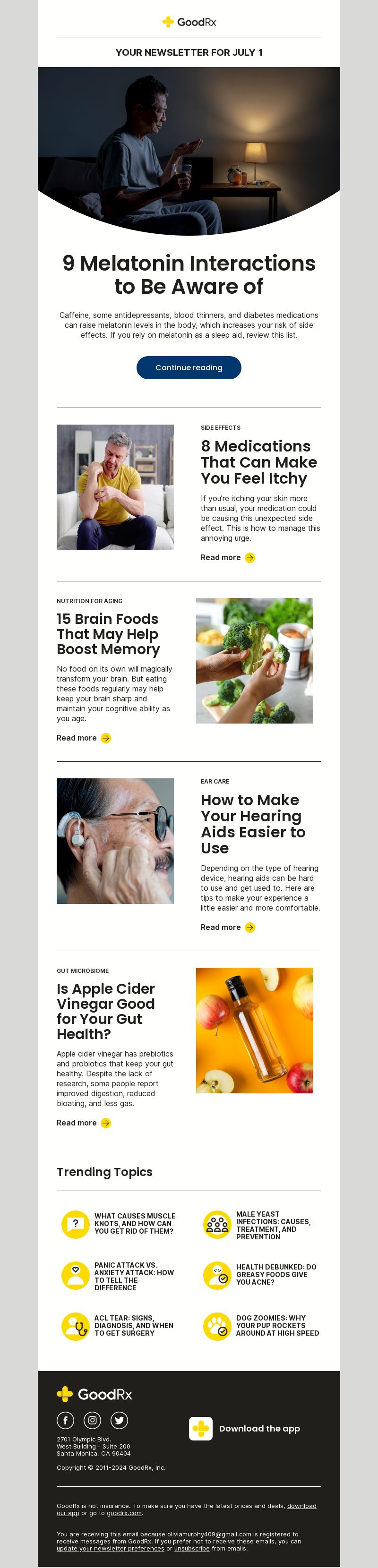The height and width of the screenshot is (1568, 378).
Task: Open panic attack vs. anxiety attack topic
Action: pyautogui.click(x=134, y=1276)
